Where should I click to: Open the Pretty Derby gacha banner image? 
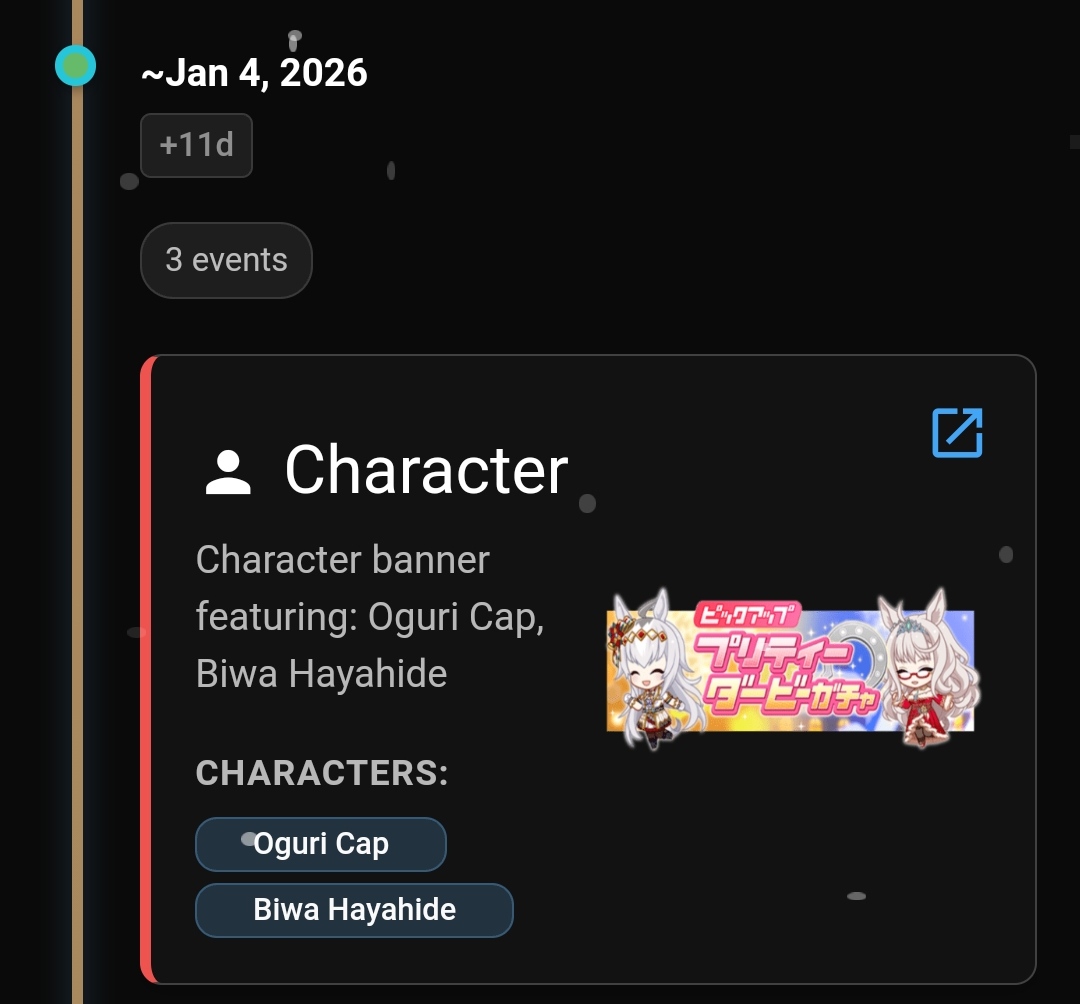pyautogui.click(x=792, y=669)
